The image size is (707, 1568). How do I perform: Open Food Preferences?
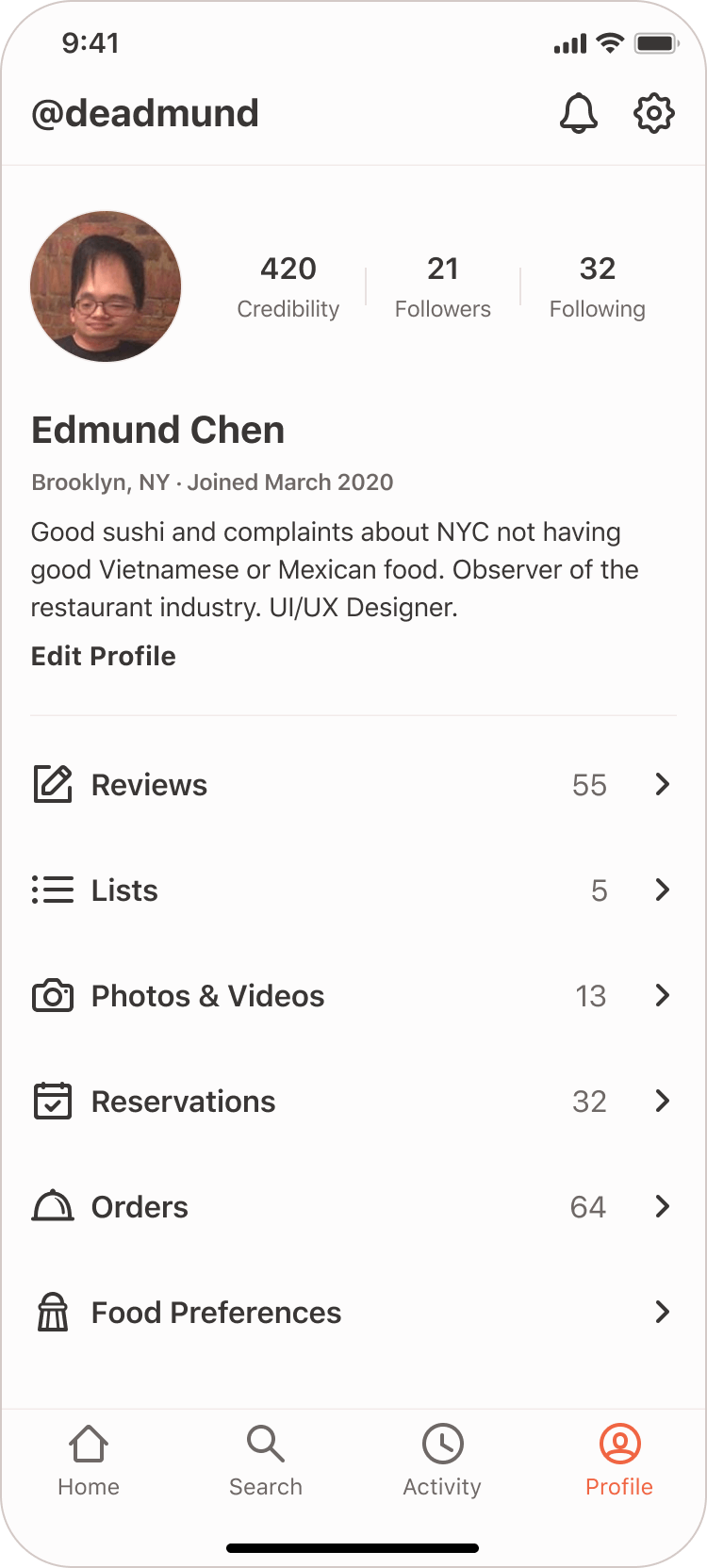click(353, 1313)
